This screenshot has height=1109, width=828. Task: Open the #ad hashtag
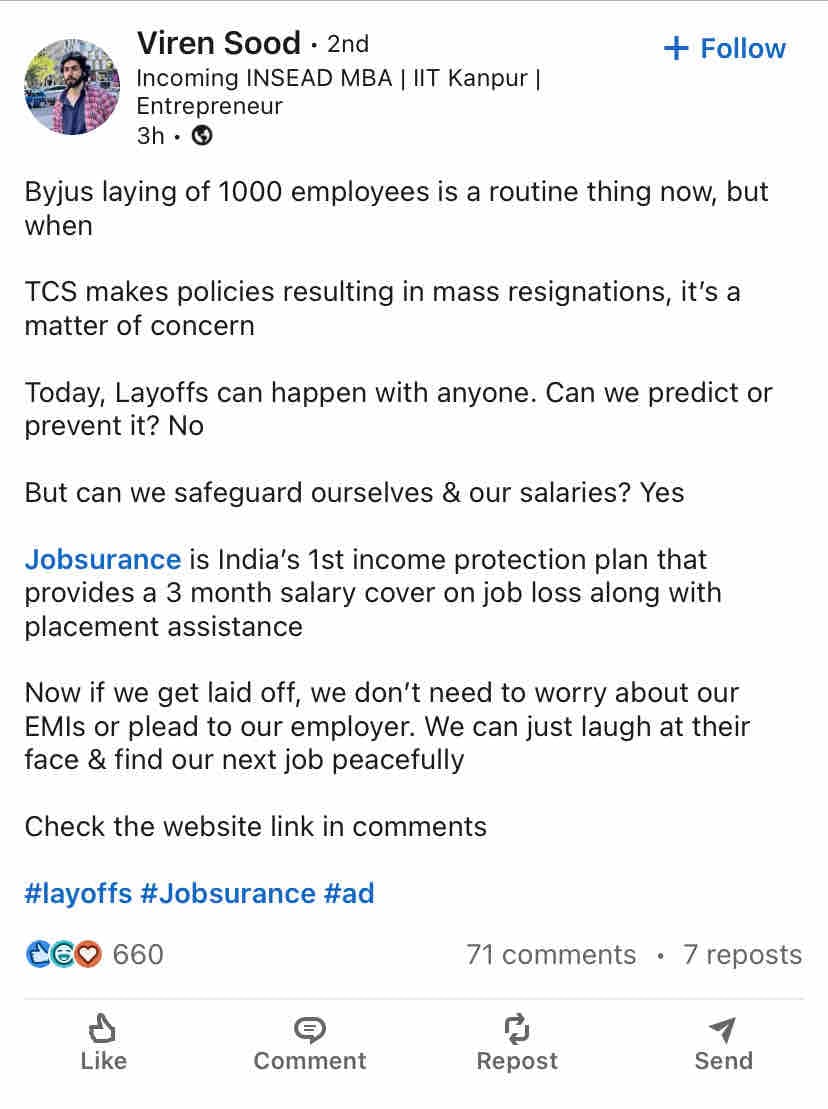tap(349, 893)
